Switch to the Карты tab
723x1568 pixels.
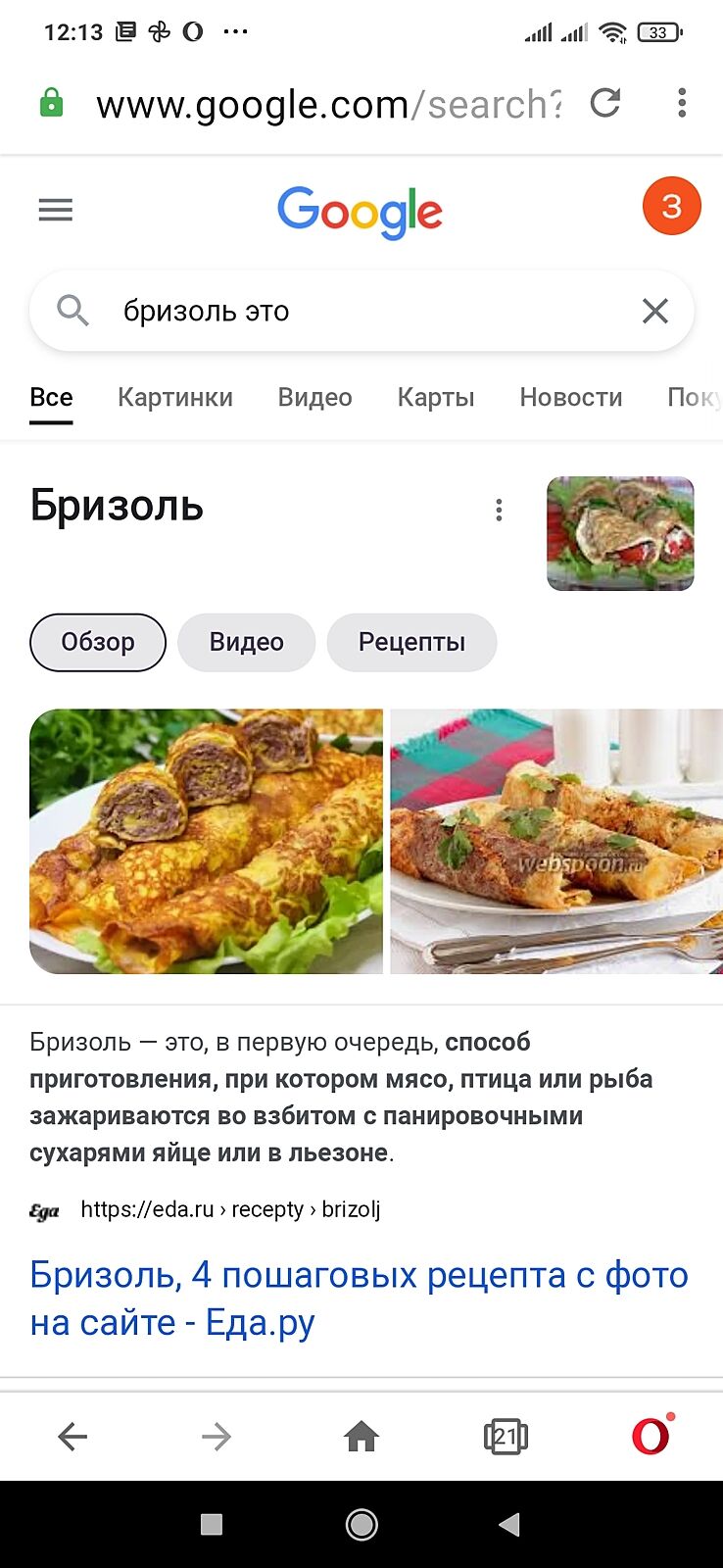pyautogui.click(x=436, y=397)
